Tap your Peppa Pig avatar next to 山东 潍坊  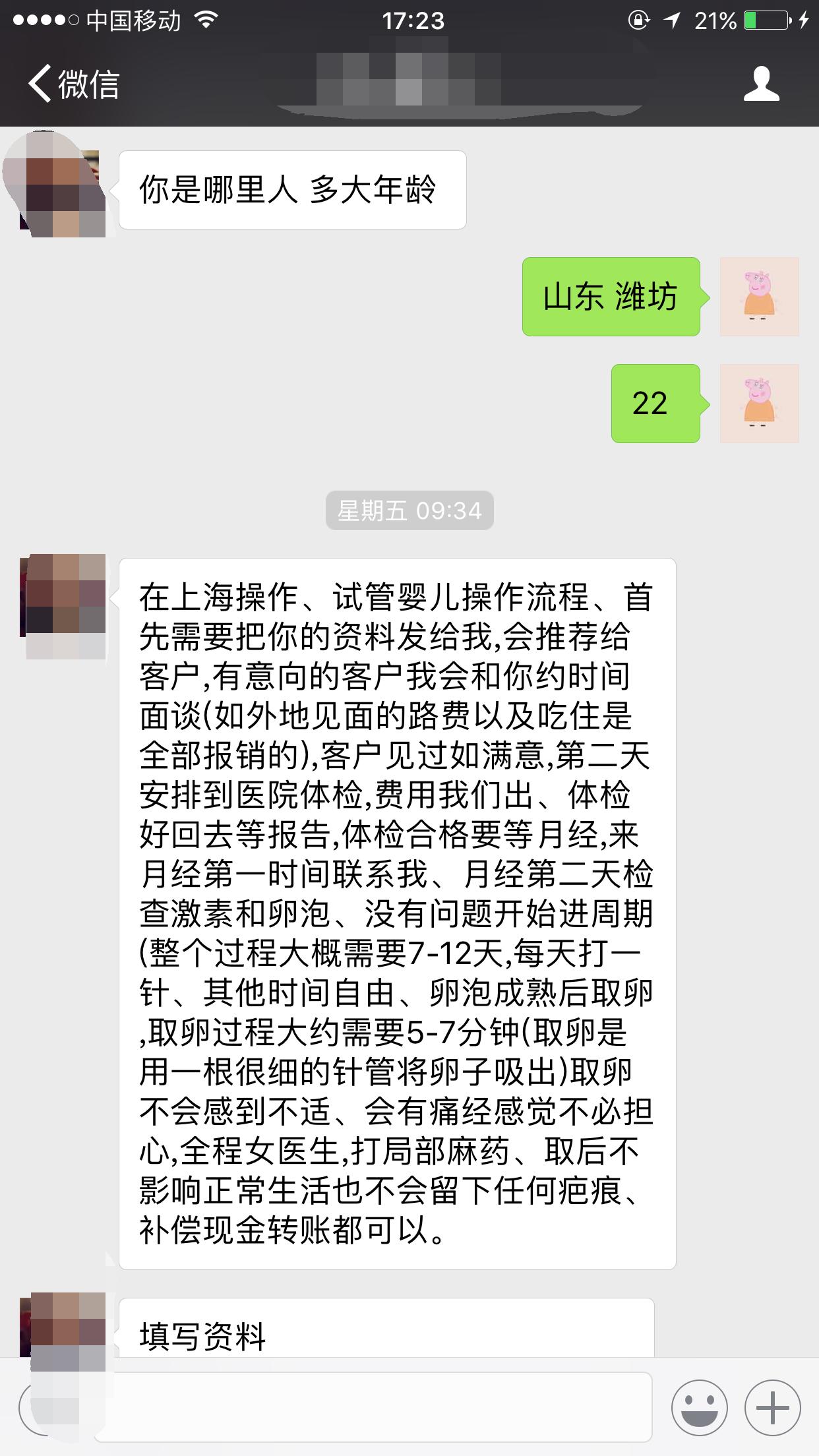(x=759, y=297)
